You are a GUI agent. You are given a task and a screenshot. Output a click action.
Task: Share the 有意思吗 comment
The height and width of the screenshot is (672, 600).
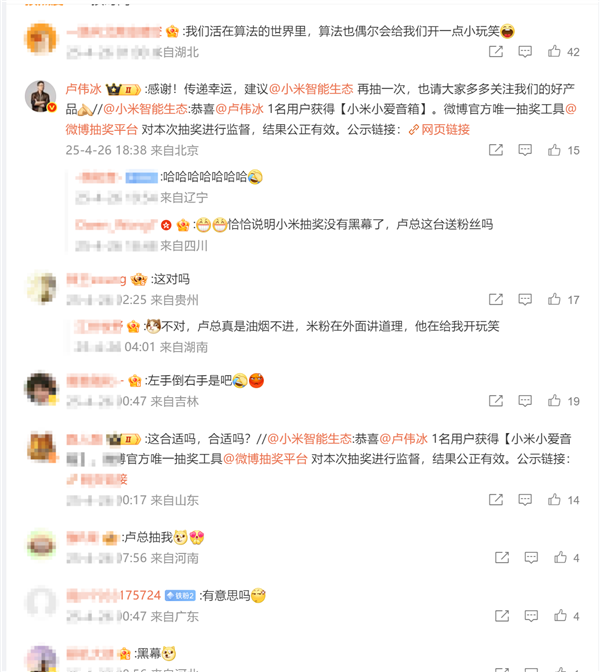point(496,615)
